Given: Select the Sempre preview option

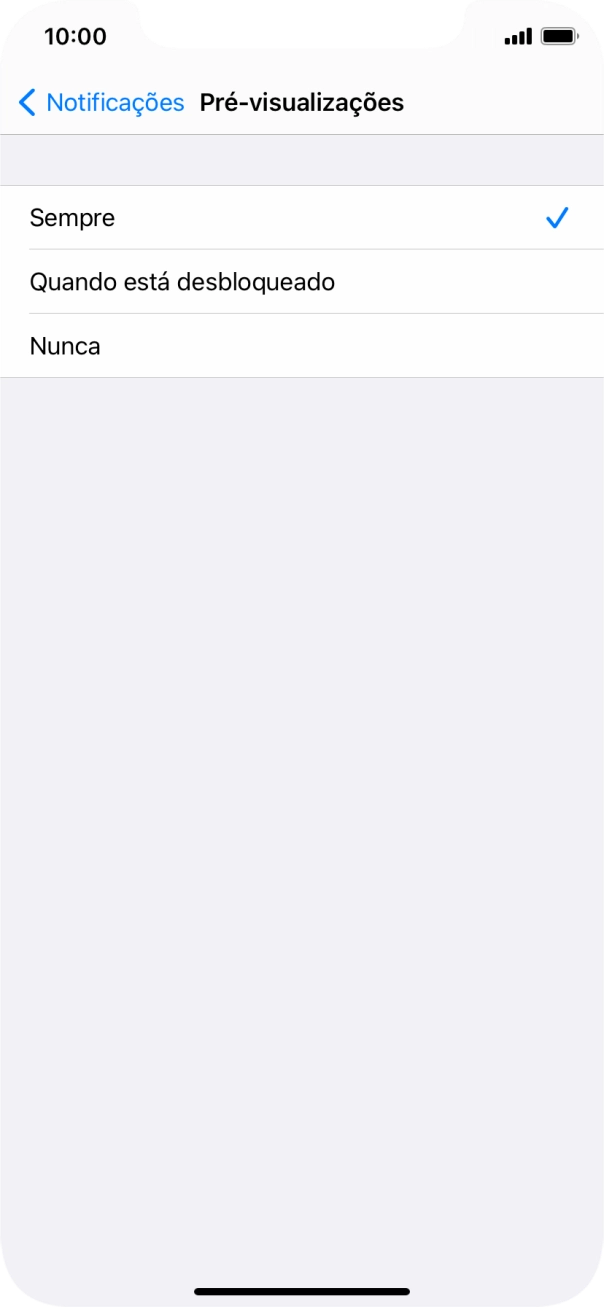Looking at the screenshot, I should (x=302, y=218).
